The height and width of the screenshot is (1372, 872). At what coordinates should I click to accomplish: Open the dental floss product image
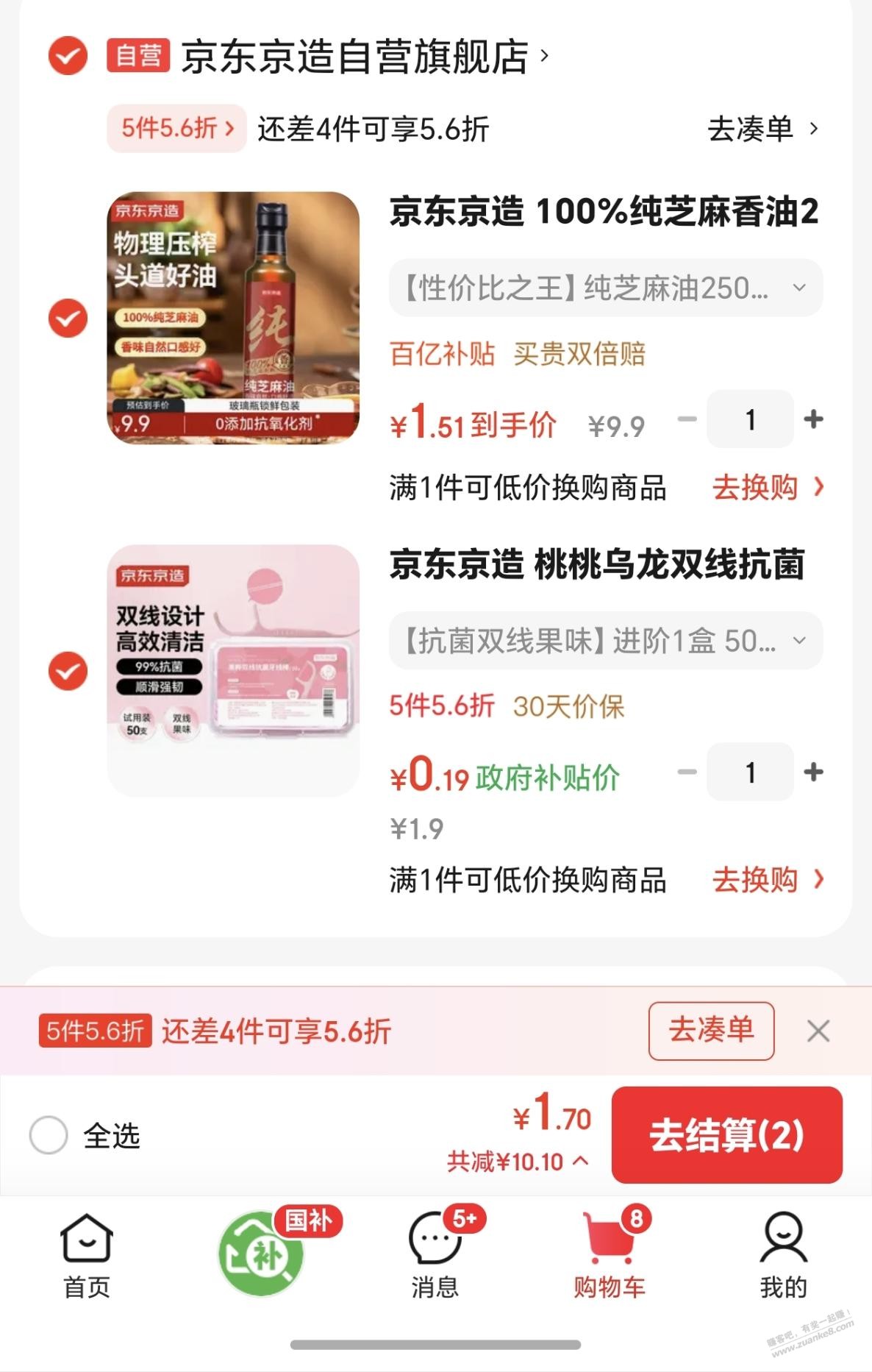click(233, 670)
